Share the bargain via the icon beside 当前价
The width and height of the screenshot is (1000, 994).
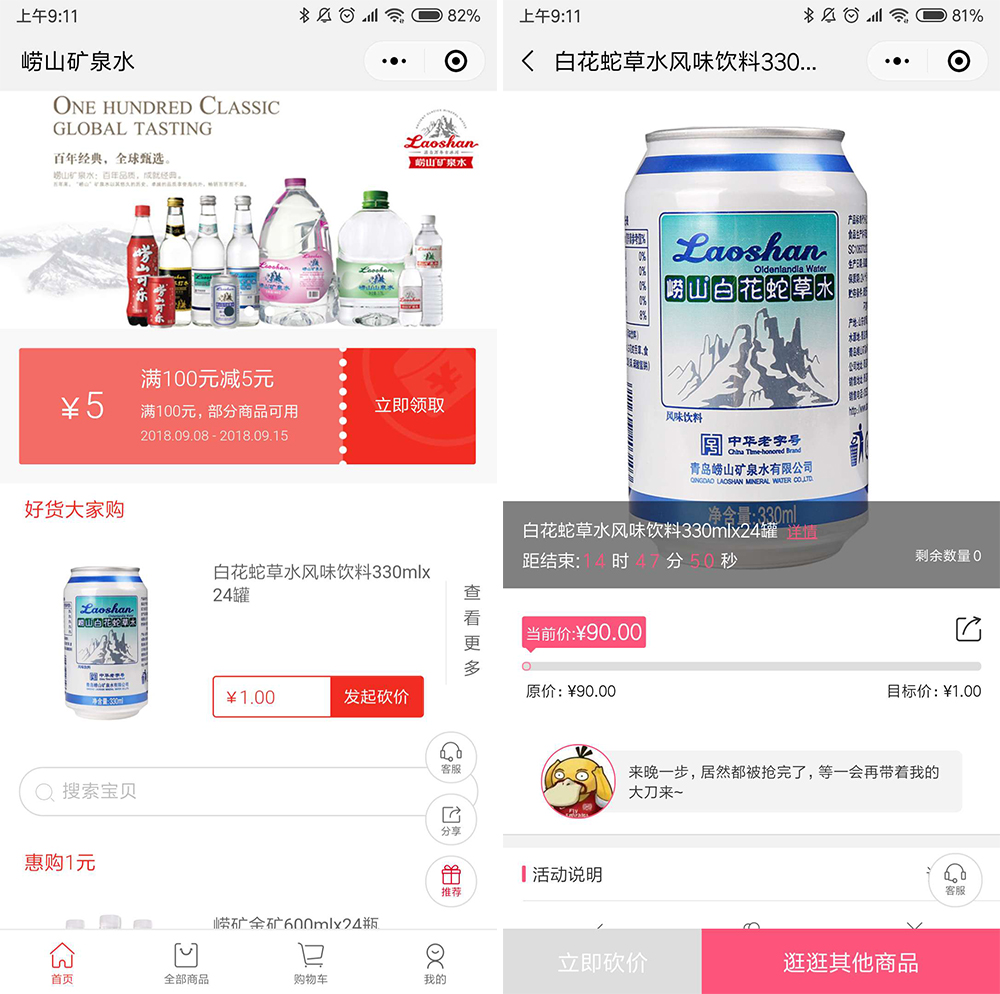click(x=968, y=629)
